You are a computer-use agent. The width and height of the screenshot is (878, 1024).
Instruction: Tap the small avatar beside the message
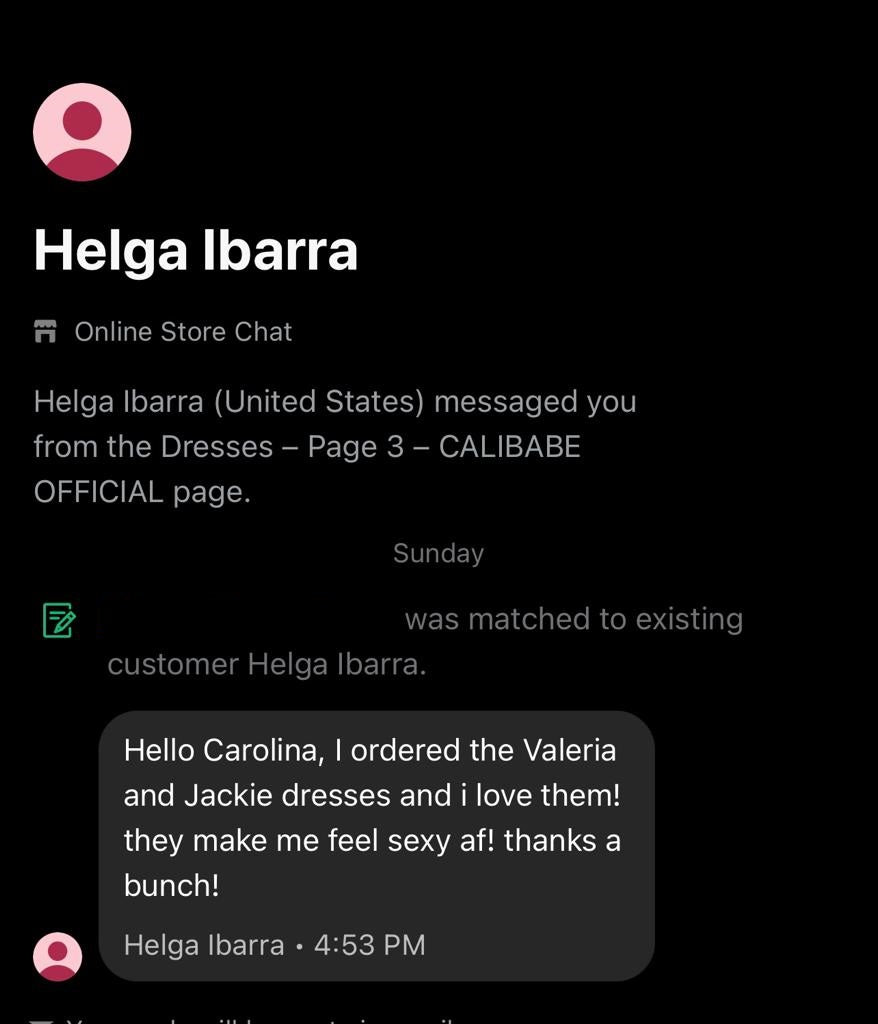58,956
